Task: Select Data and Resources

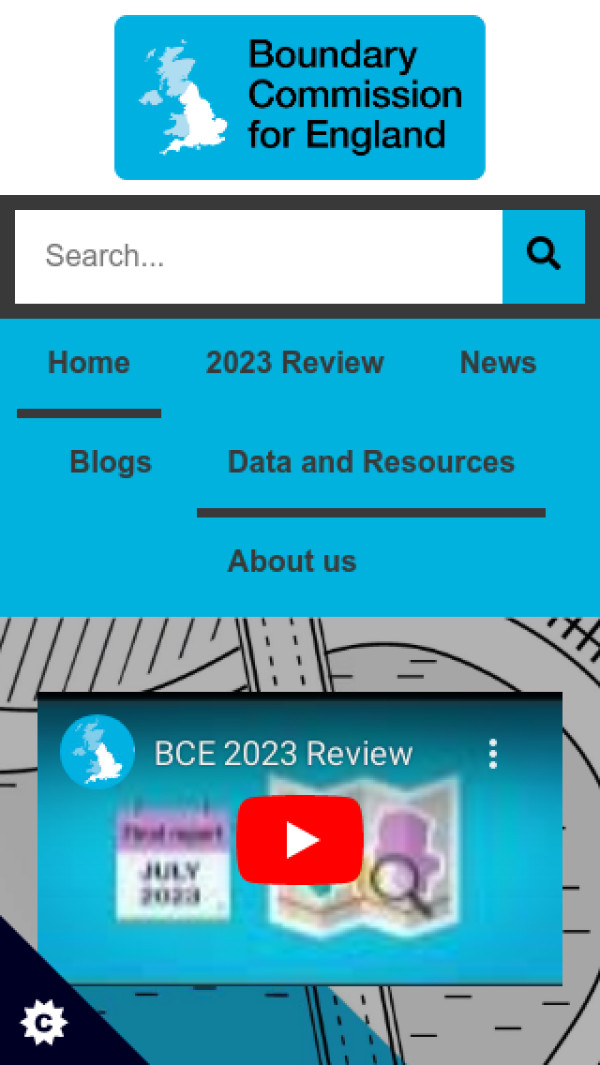Action: [x=371, y=462]
